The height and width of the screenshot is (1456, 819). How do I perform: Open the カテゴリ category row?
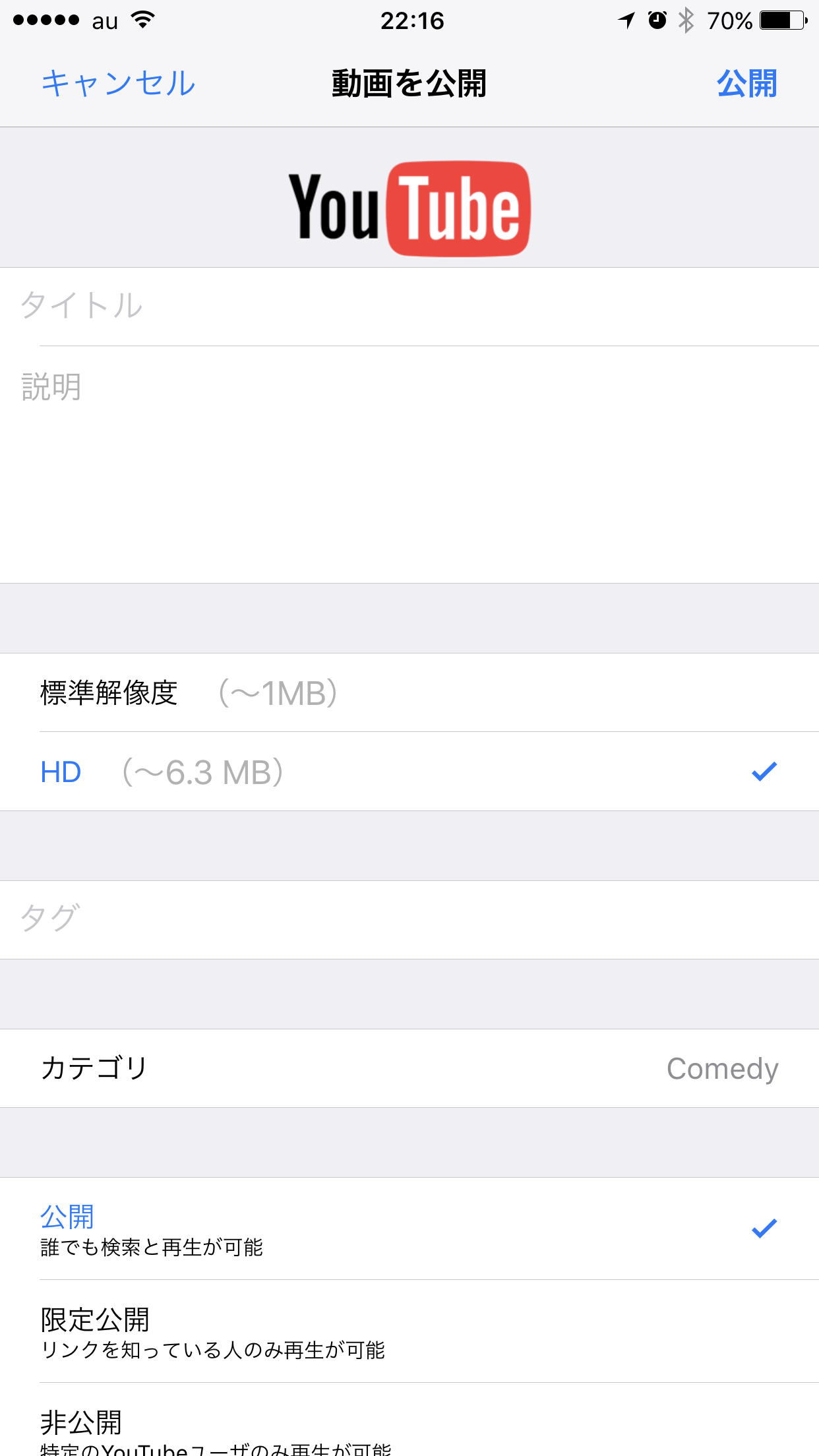click(409, 1068)
